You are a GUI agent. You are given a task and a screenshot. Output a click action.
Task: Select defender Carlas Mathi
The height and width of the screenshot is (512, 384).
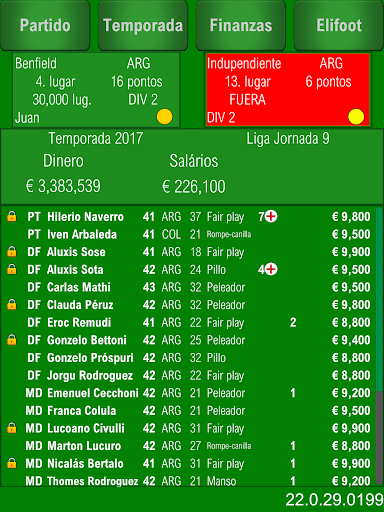188,287
